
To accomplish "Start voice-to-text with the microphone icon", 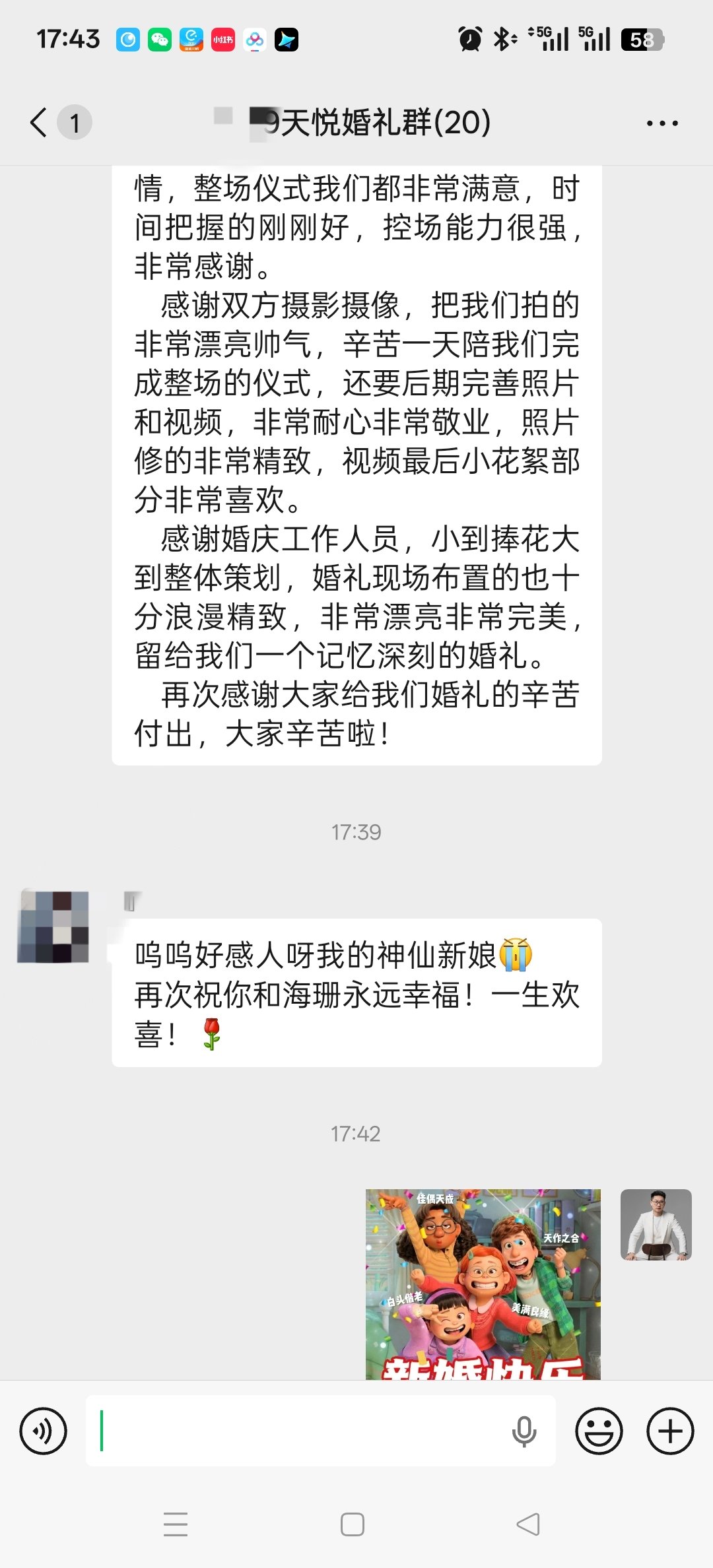I will pyautogui.click(x=524, y=1431).
